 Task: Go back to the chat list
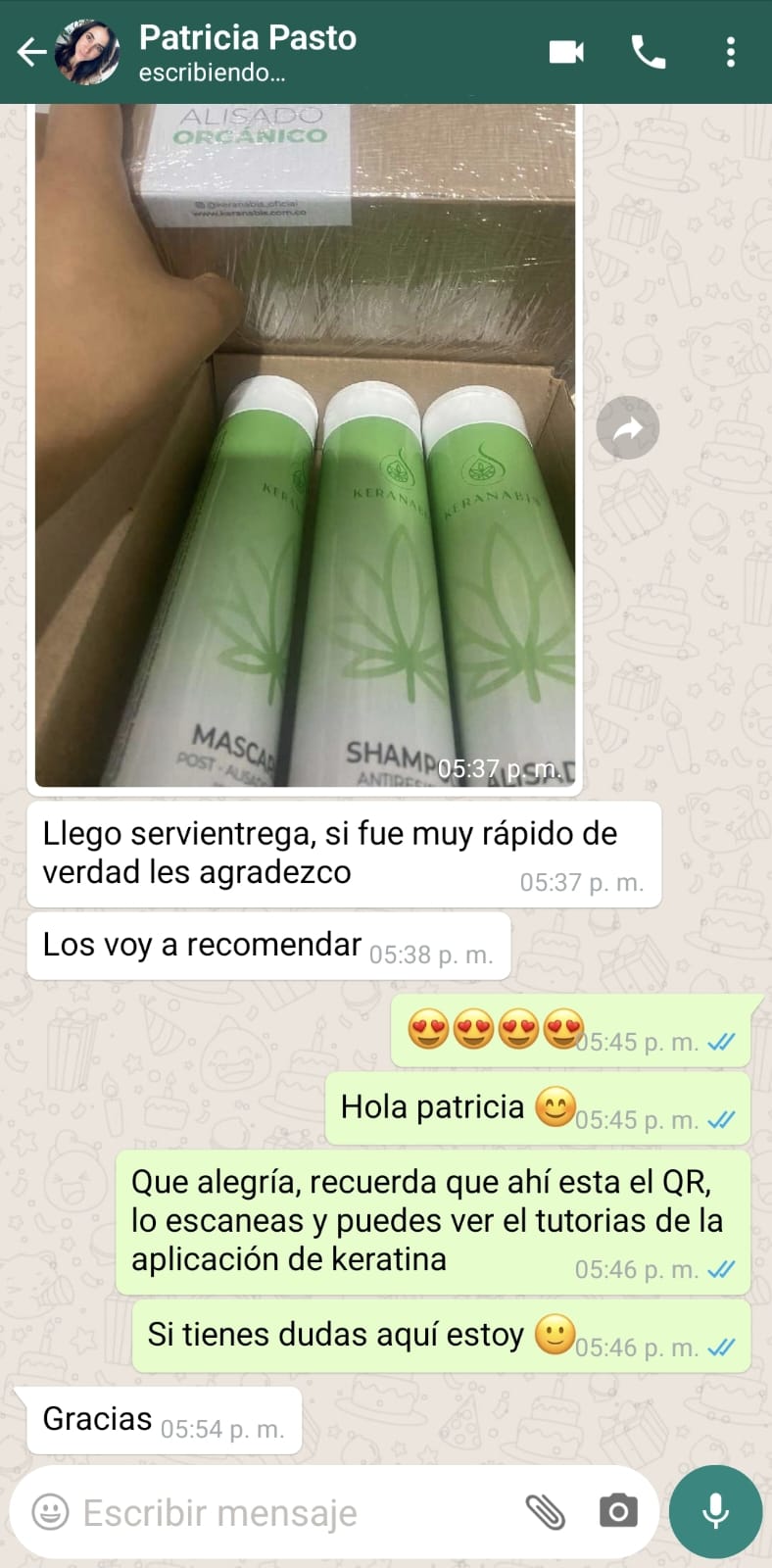coord(31,52)
